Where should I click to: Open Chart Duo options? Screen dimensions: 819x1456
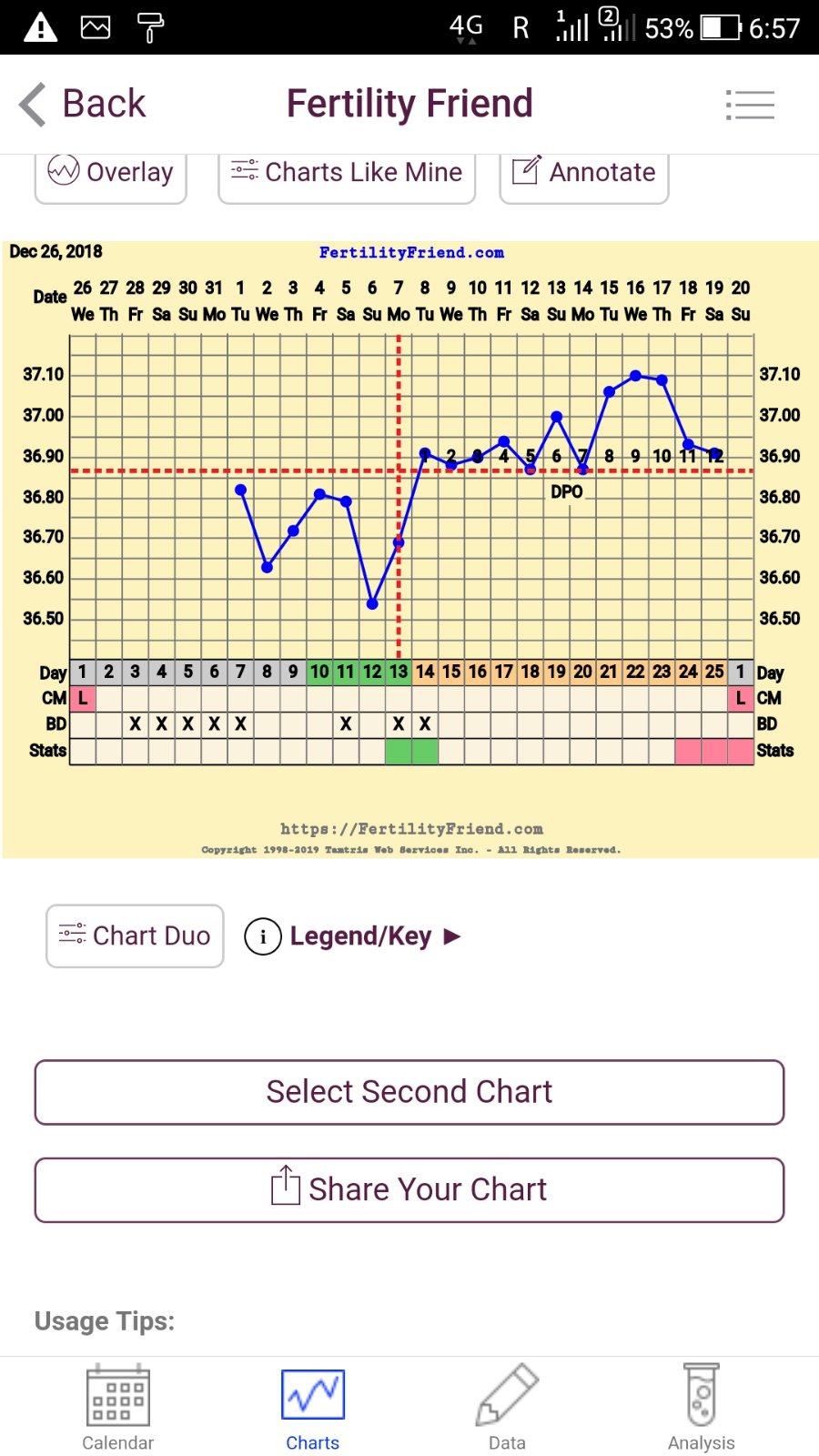coord(135,935)
